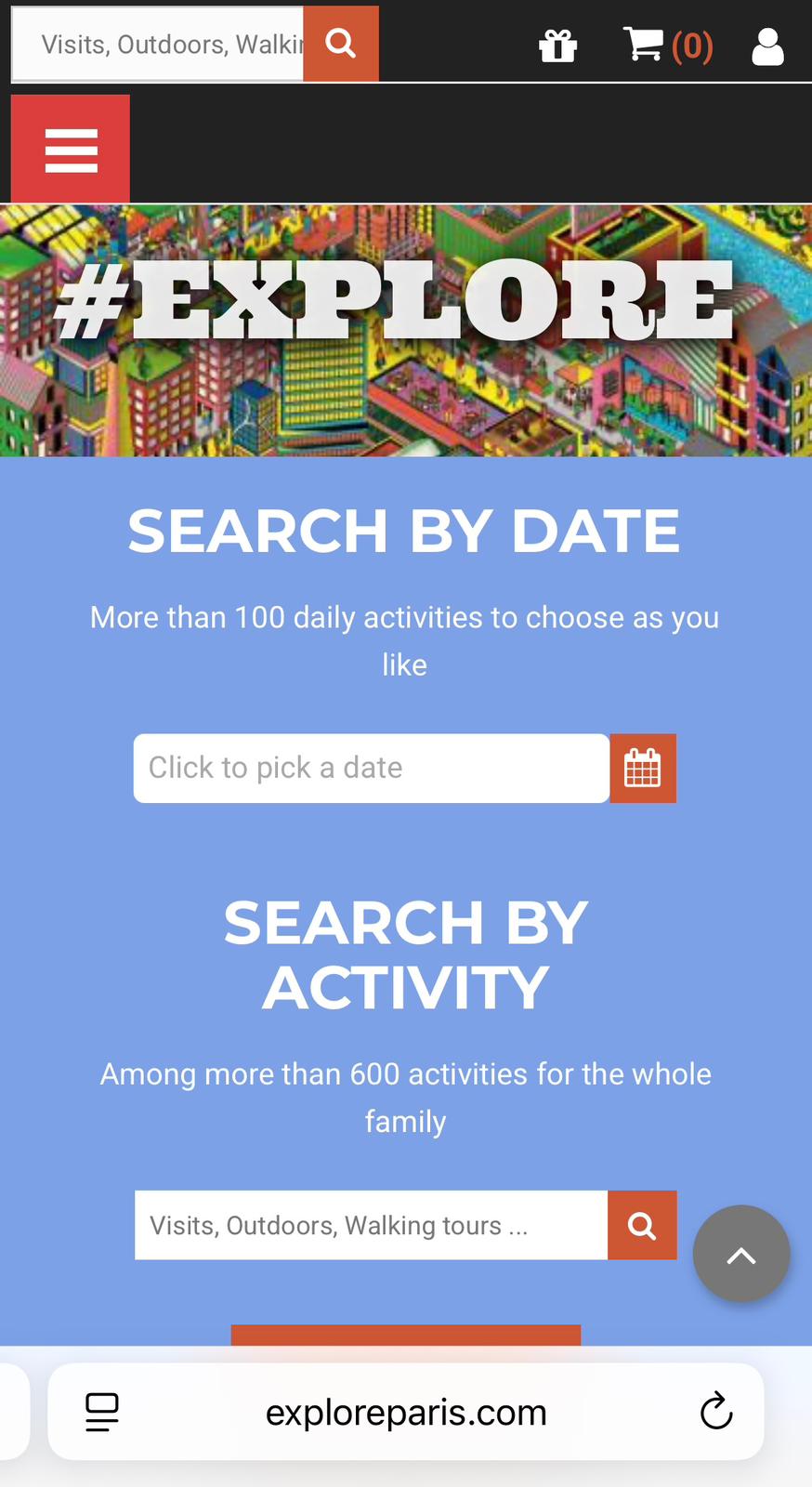Reload the page in browser bar
The height and width of the screenshot is (1487, 812).
[x=715, y=1411]
